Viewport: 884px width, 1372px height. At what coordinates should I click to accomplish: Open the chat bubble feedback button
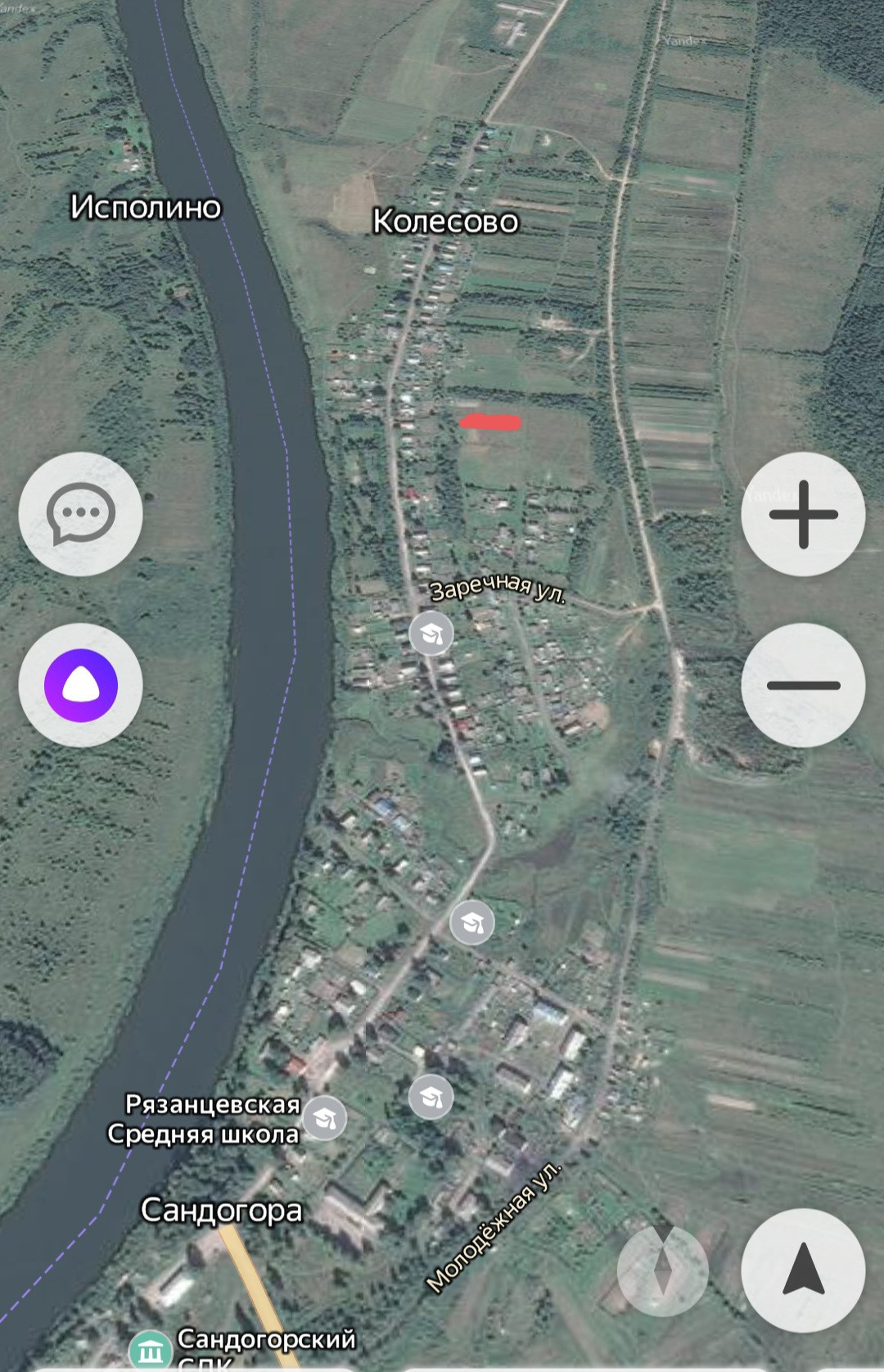pos(81,514)
